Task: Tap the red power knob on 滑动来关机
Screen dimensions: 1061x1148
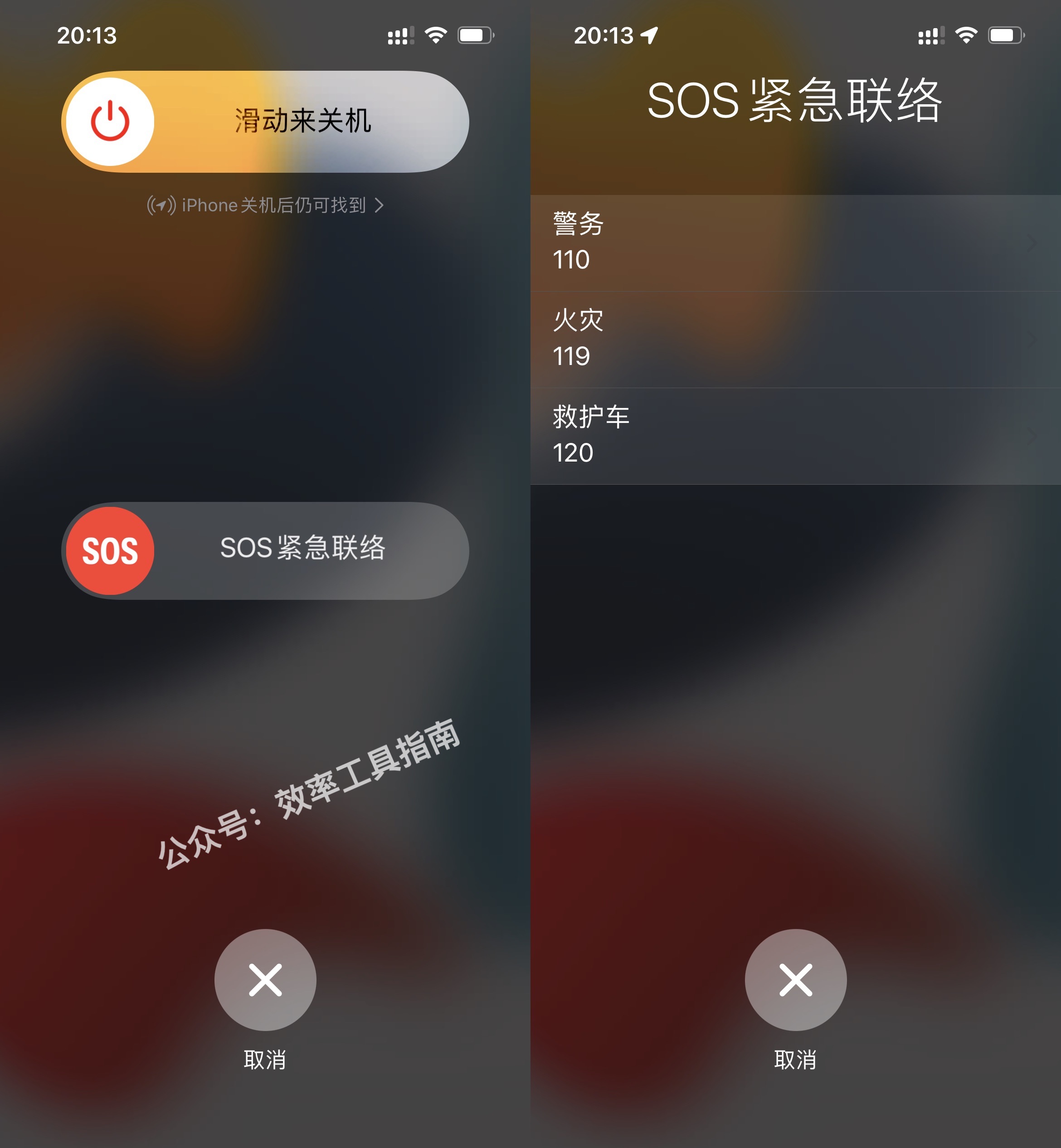Action: tap(110, 122)
